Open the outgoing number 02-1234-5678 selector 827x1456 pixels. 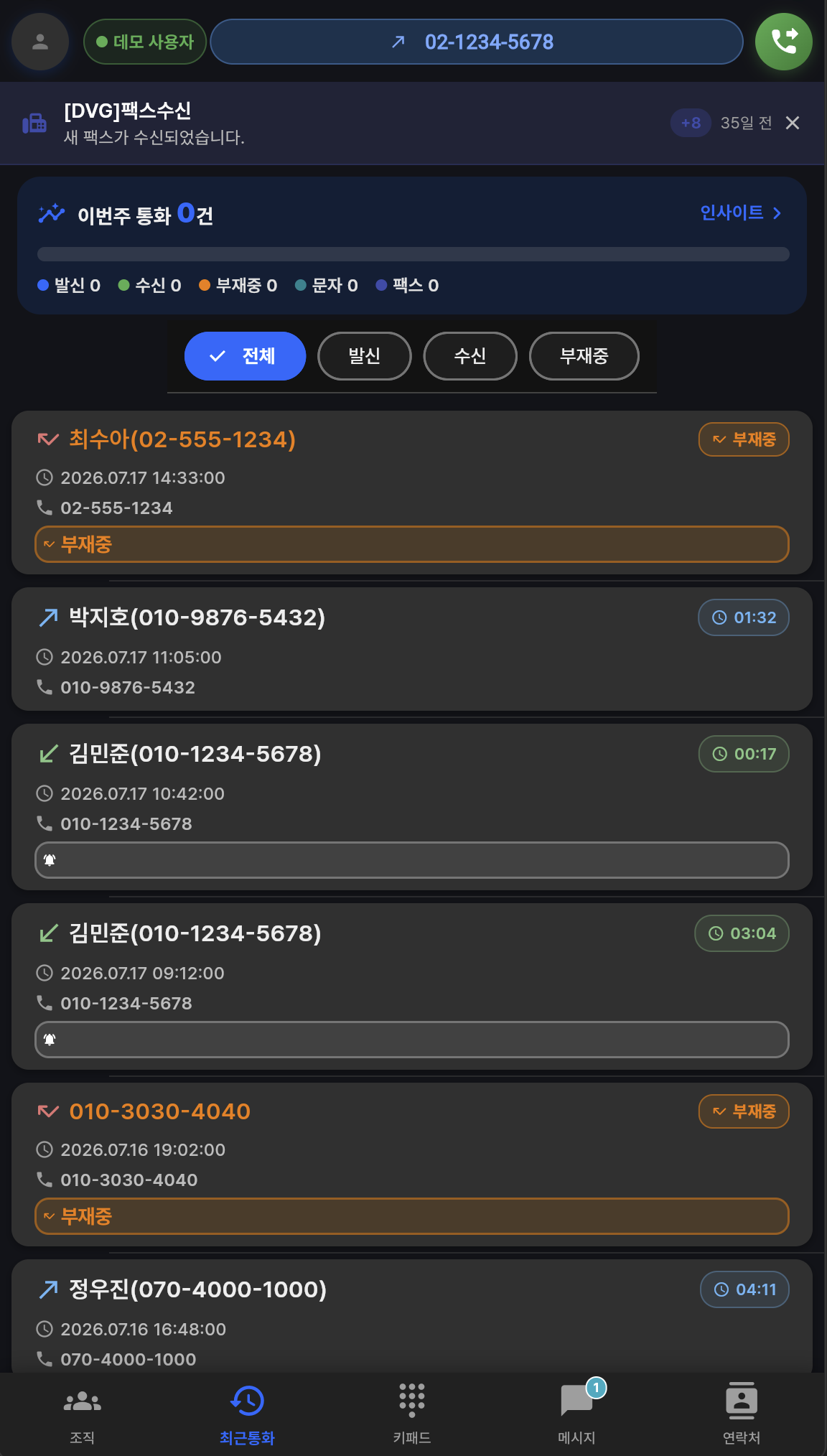[476, 42]
